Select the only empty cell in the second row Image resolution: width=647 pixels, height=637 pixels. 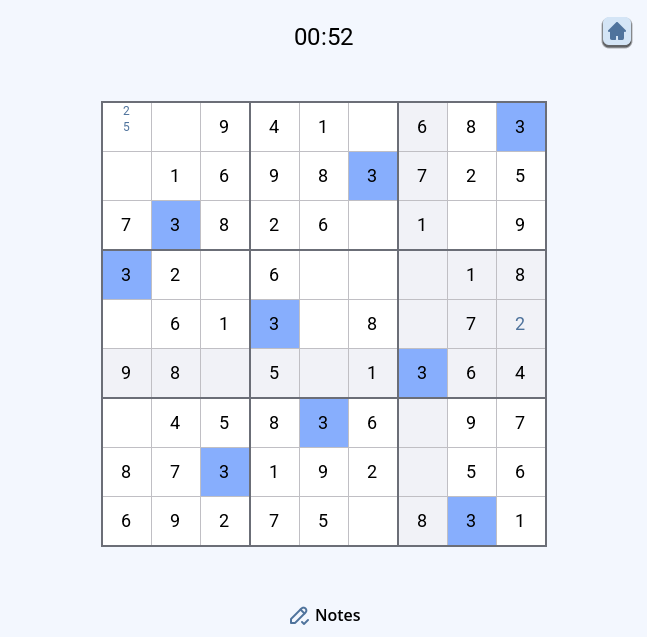coord(126,176)
